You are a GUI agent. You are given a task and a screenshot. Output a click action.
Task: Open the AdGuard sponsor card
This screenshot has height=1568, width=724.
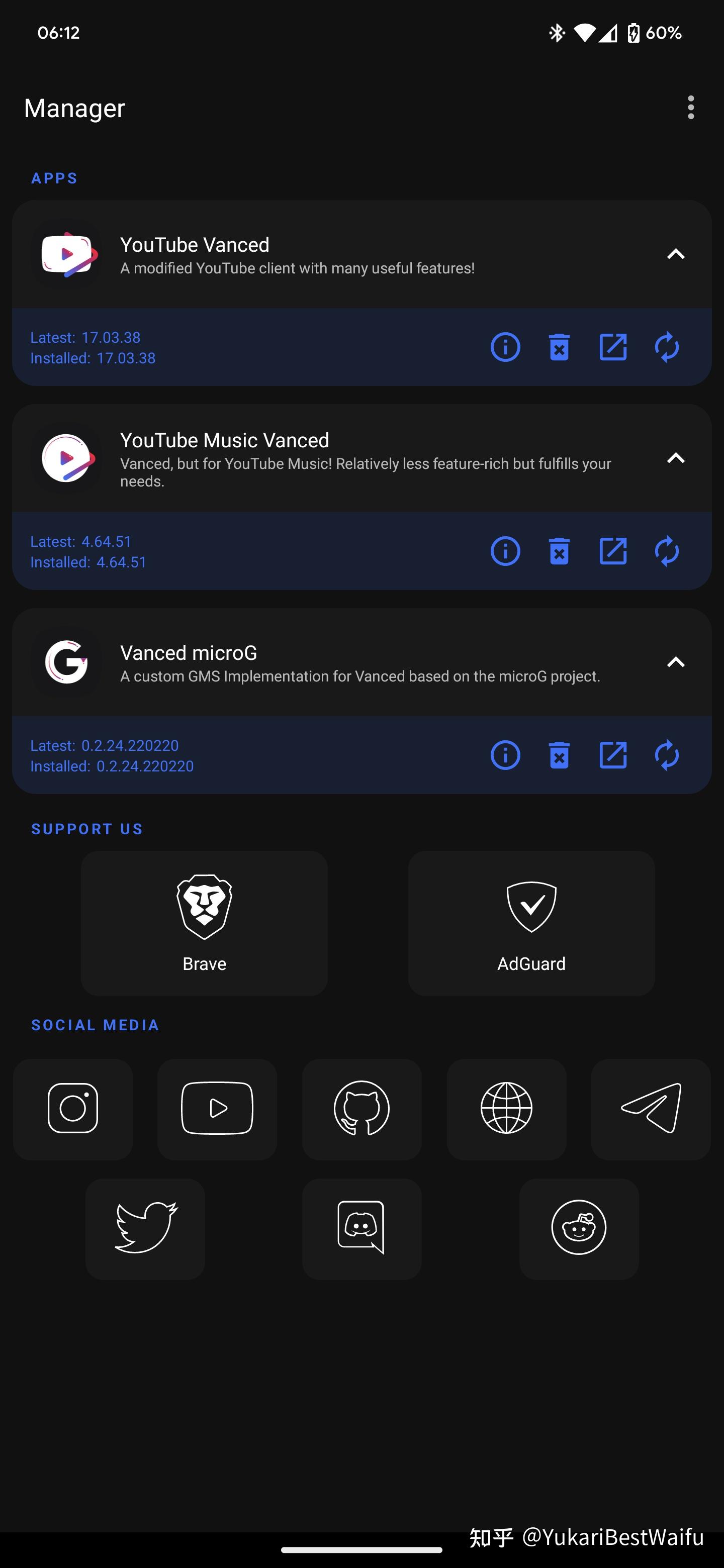coord(531,923)
